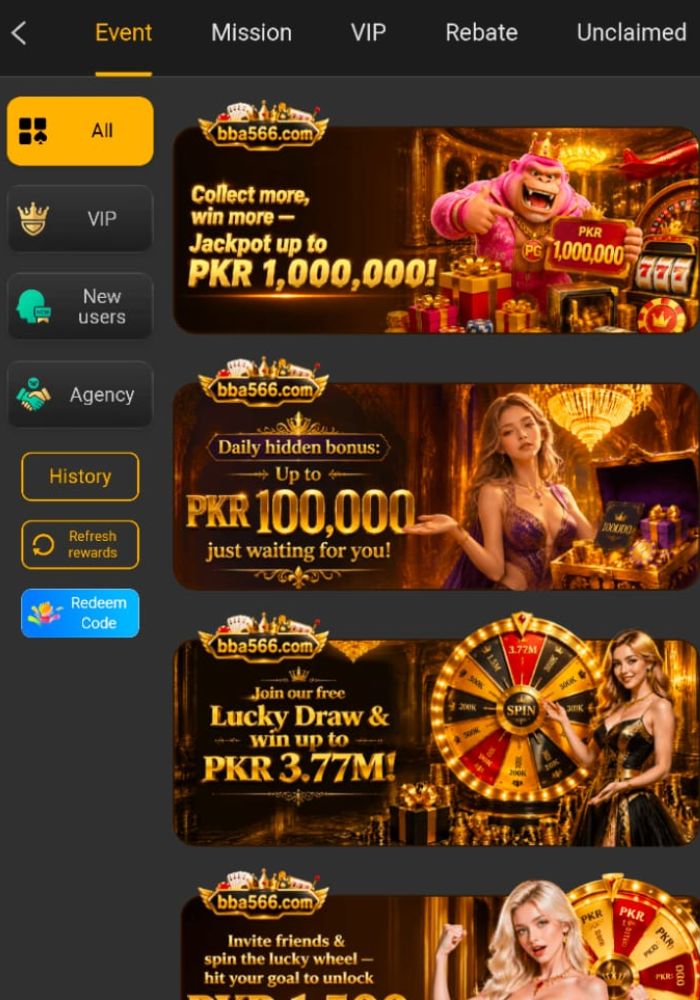Image resolution: width=700 pixels, height=1000 pixels.
Task: Choose the Agency category
Action: click(x=80, y=395)
